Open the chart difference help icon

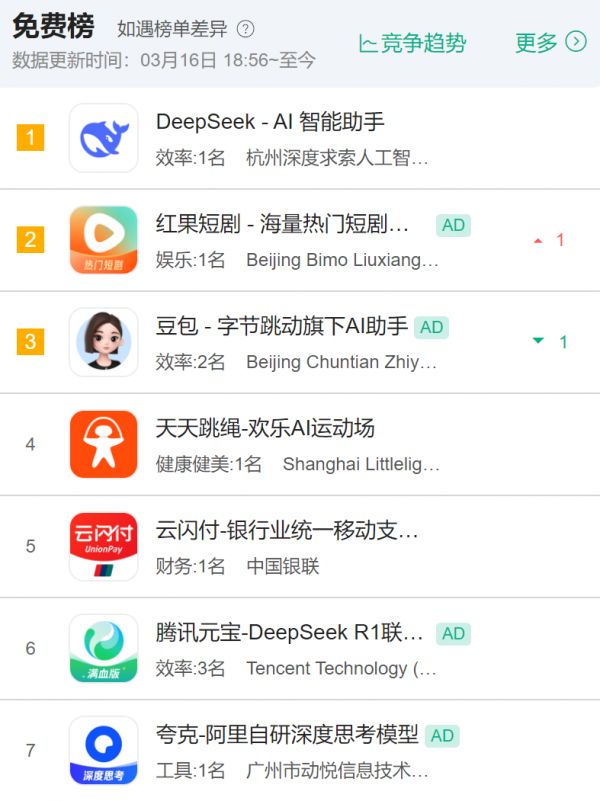[245, 29]
